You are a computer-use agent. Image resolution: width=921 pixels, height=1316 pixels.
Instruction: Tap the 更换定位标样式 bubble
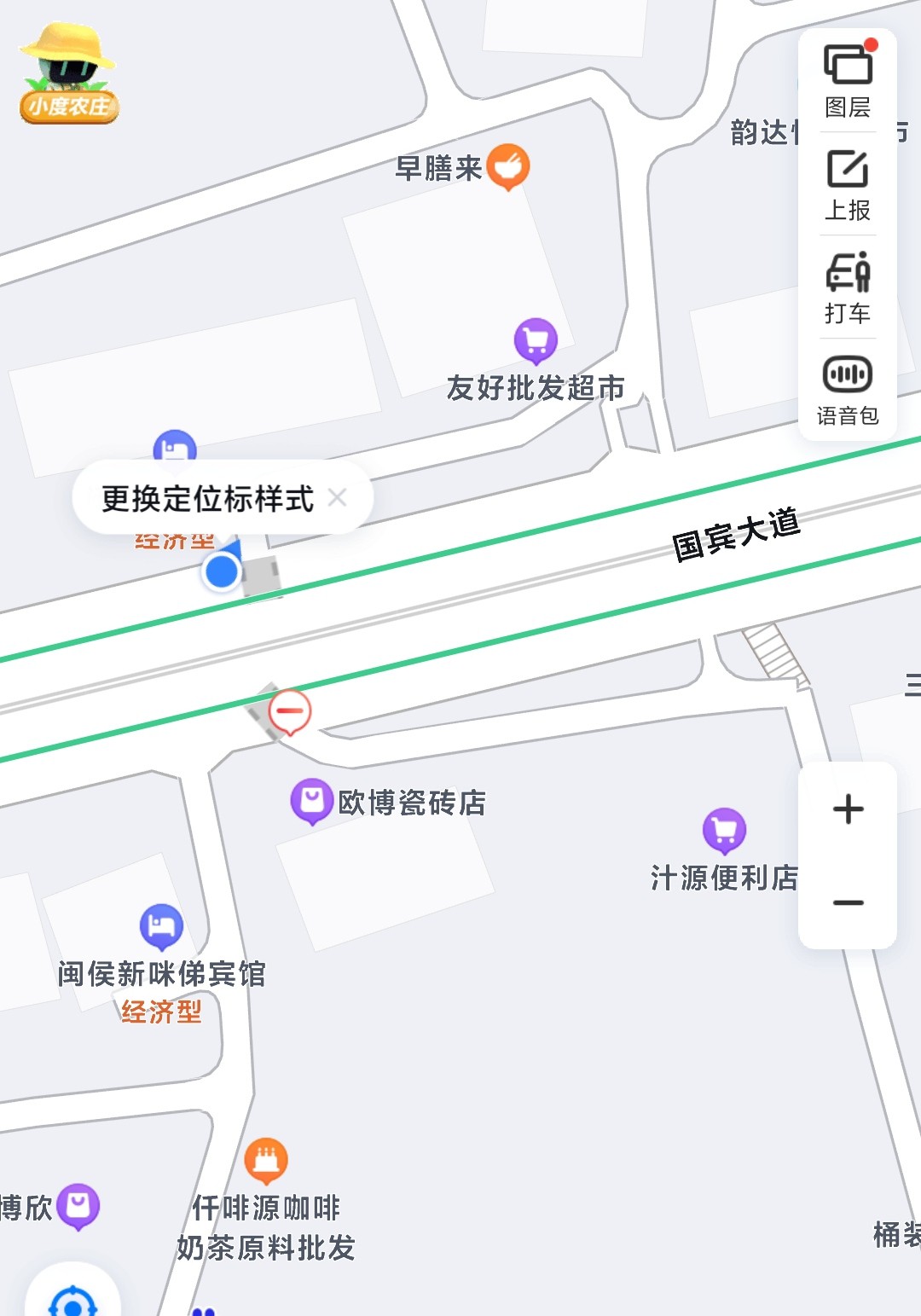[x=207, y=498]
